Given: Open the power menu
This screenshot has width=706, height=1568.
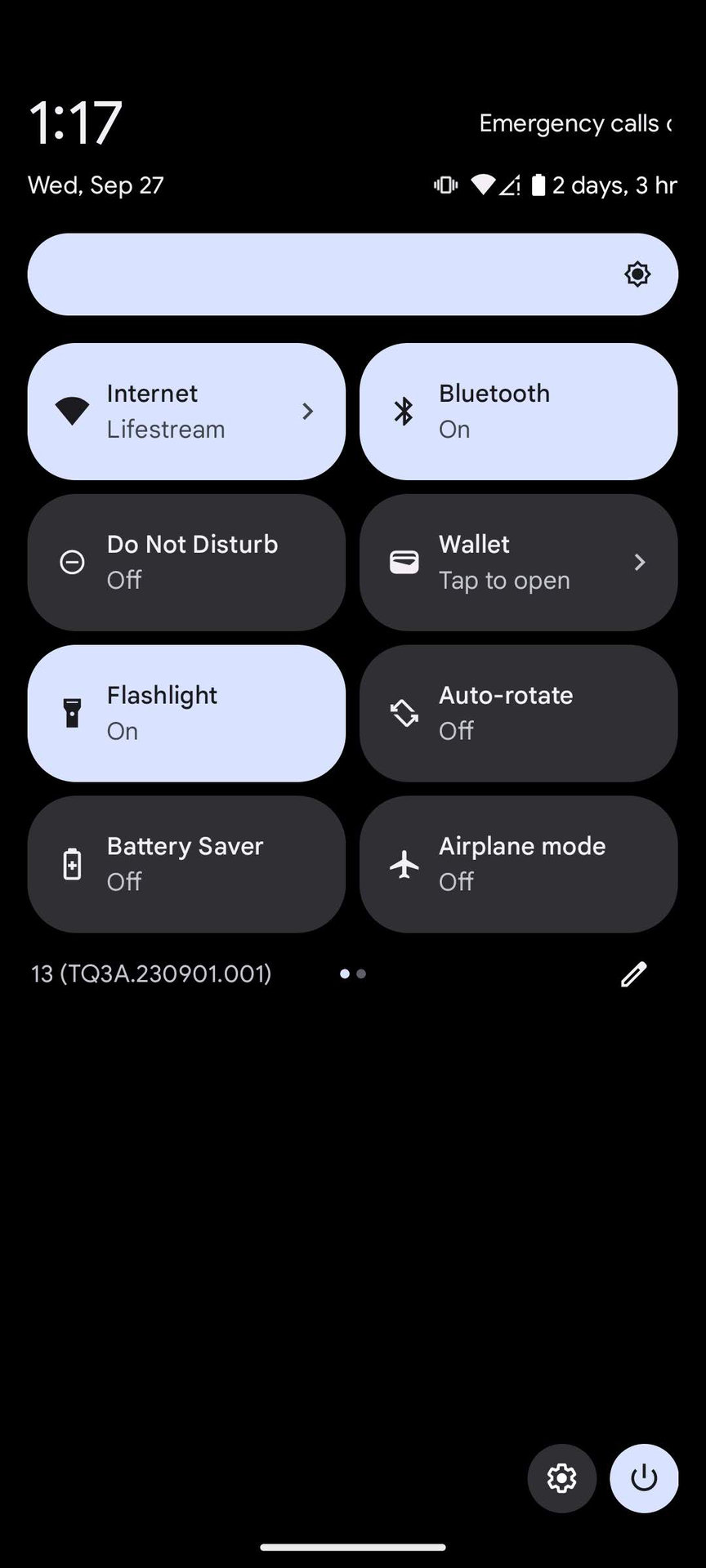Looking at the screenshot, I should pos(644,1478).
